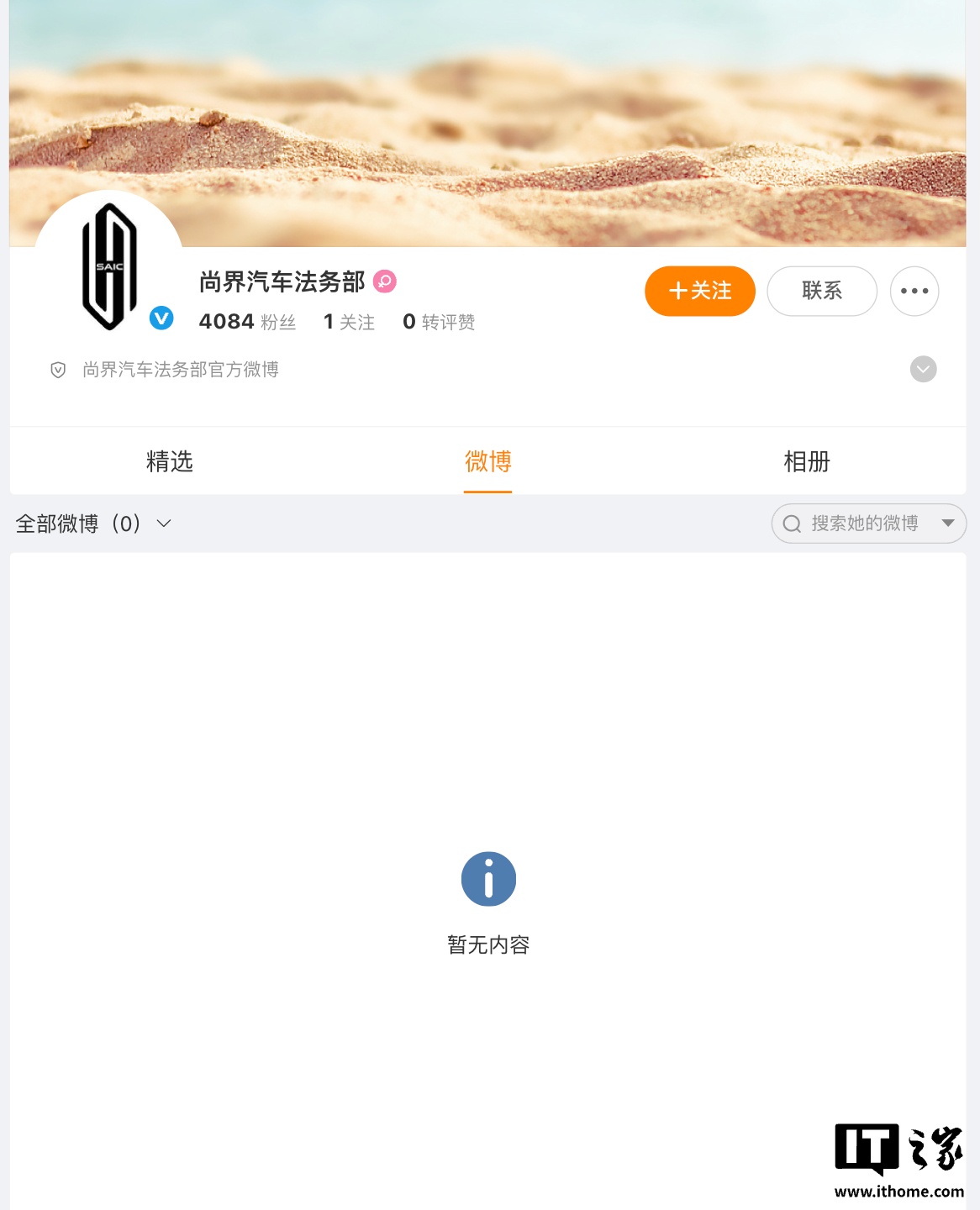The image size is (980, 1210).
Task: Follow 尚界汽车法务部 with the 关注 button
Action: pos(699,292)
